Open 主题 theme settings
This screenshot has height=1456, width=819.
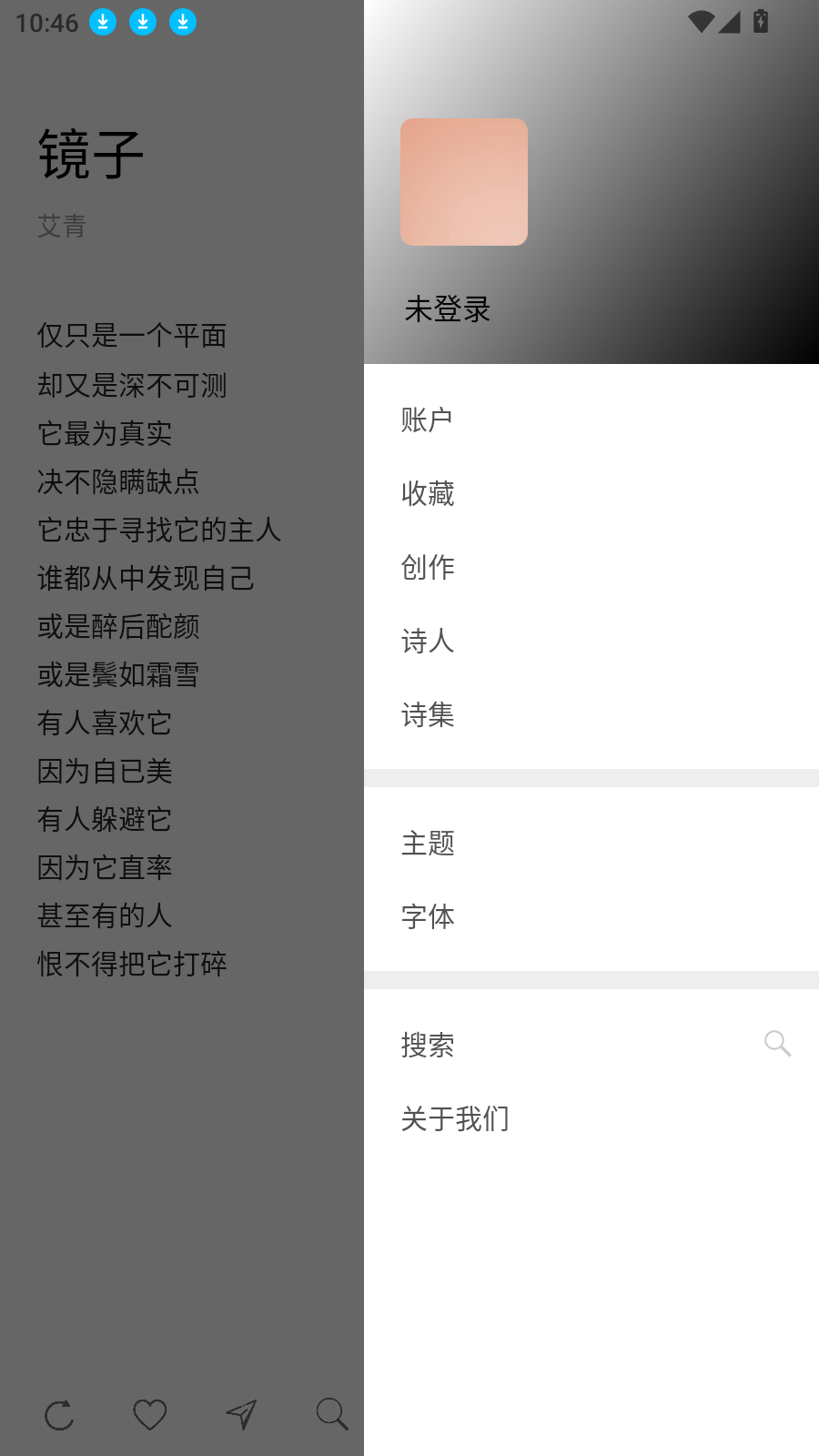tap(428, 843)
